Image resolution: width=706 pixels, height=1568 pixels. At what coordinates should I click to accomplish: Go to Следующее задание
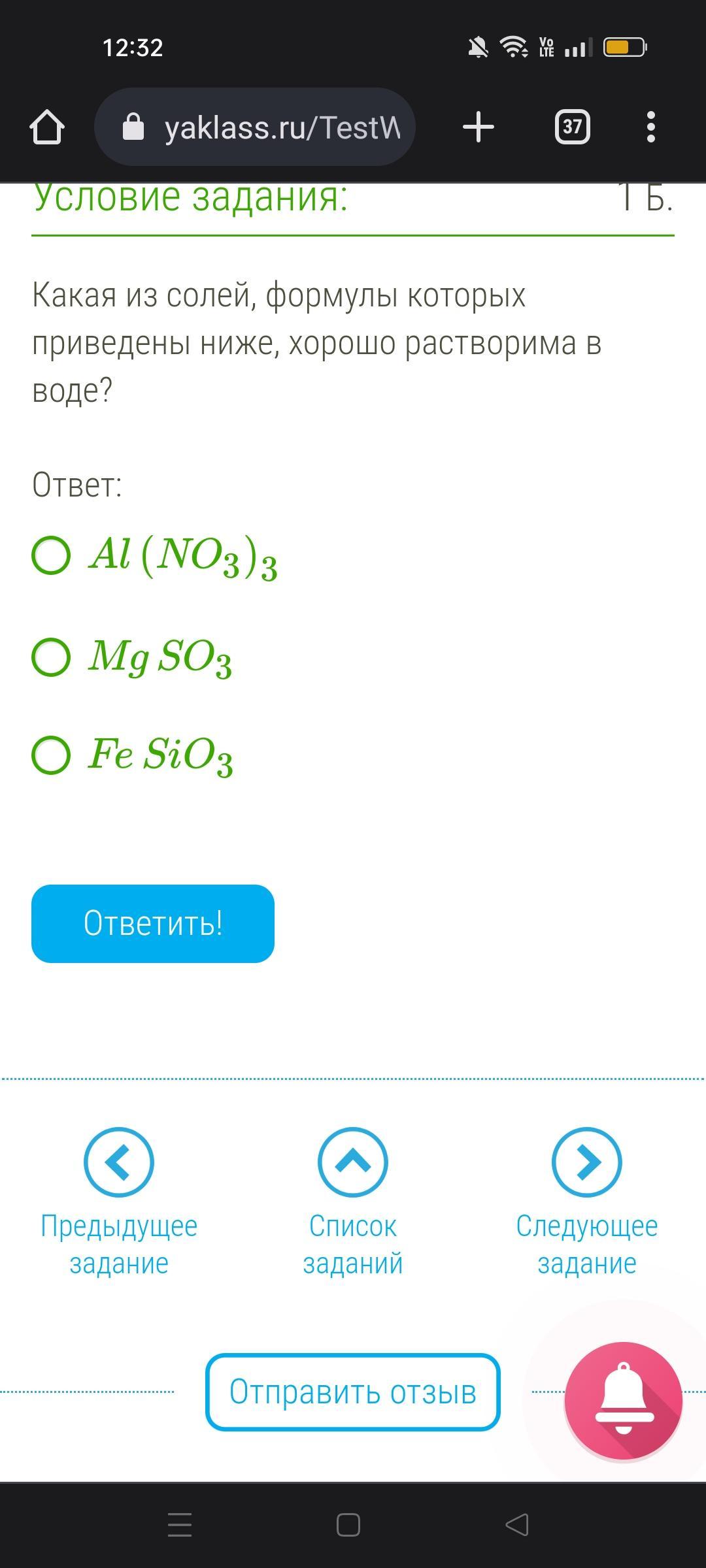click(586, 1162)
